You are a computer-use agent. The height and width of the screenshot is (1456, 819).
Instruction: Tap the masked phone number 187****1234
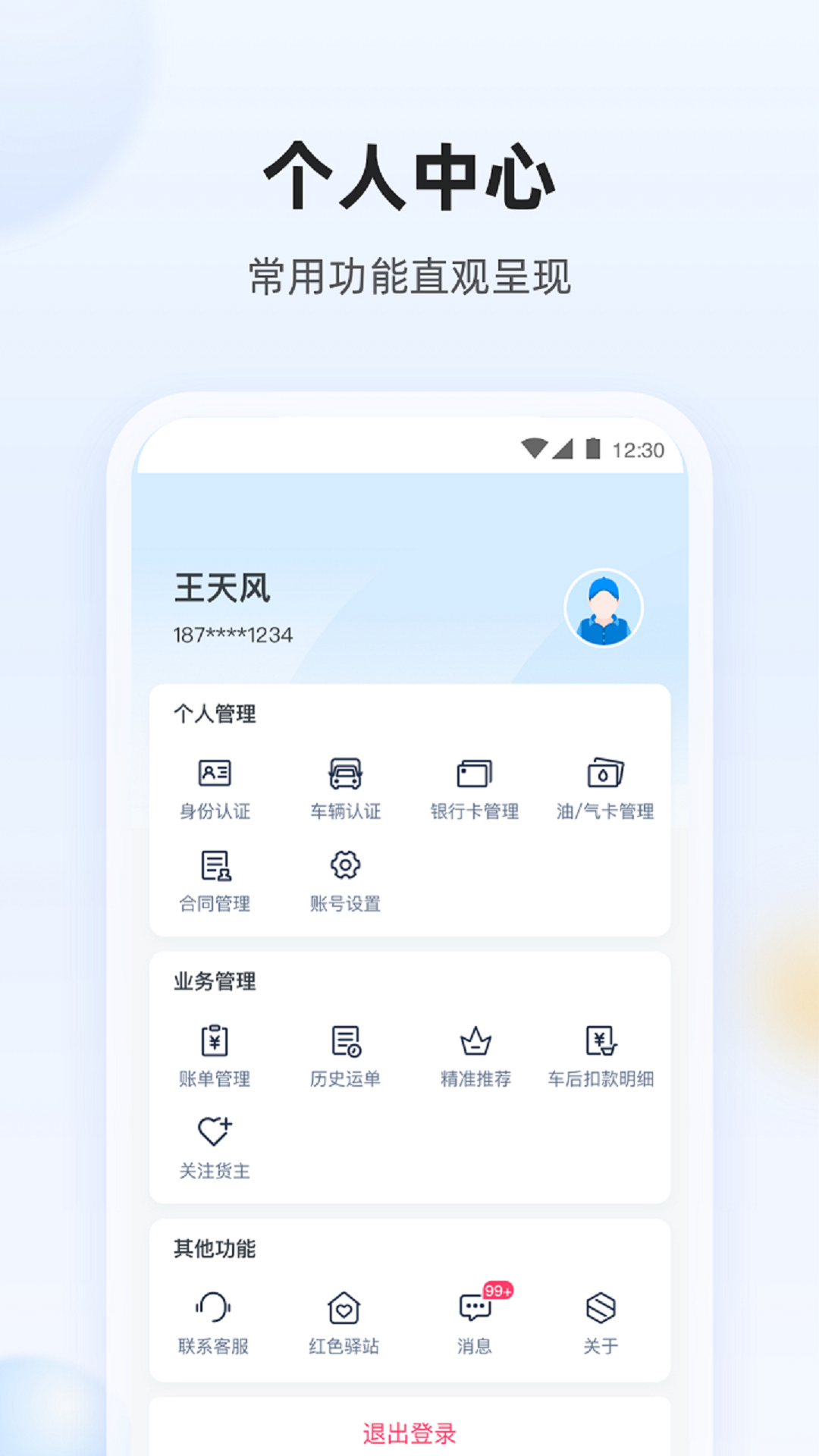tap(231, 637)
